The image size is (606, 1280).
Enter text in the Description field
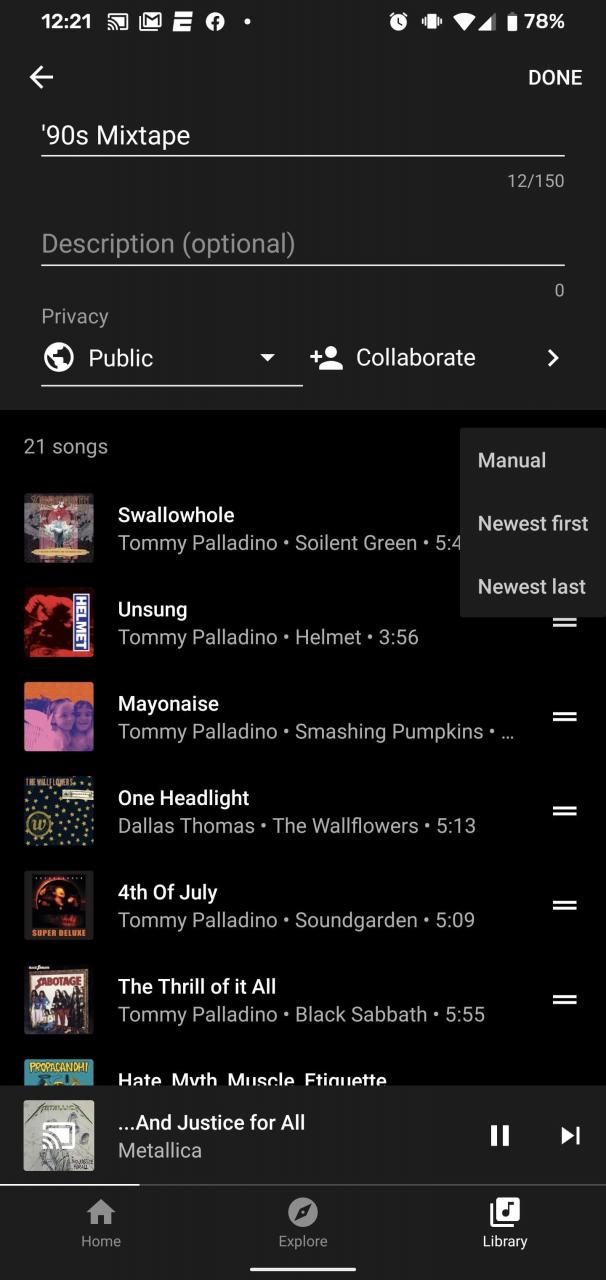tap(300, 244)
